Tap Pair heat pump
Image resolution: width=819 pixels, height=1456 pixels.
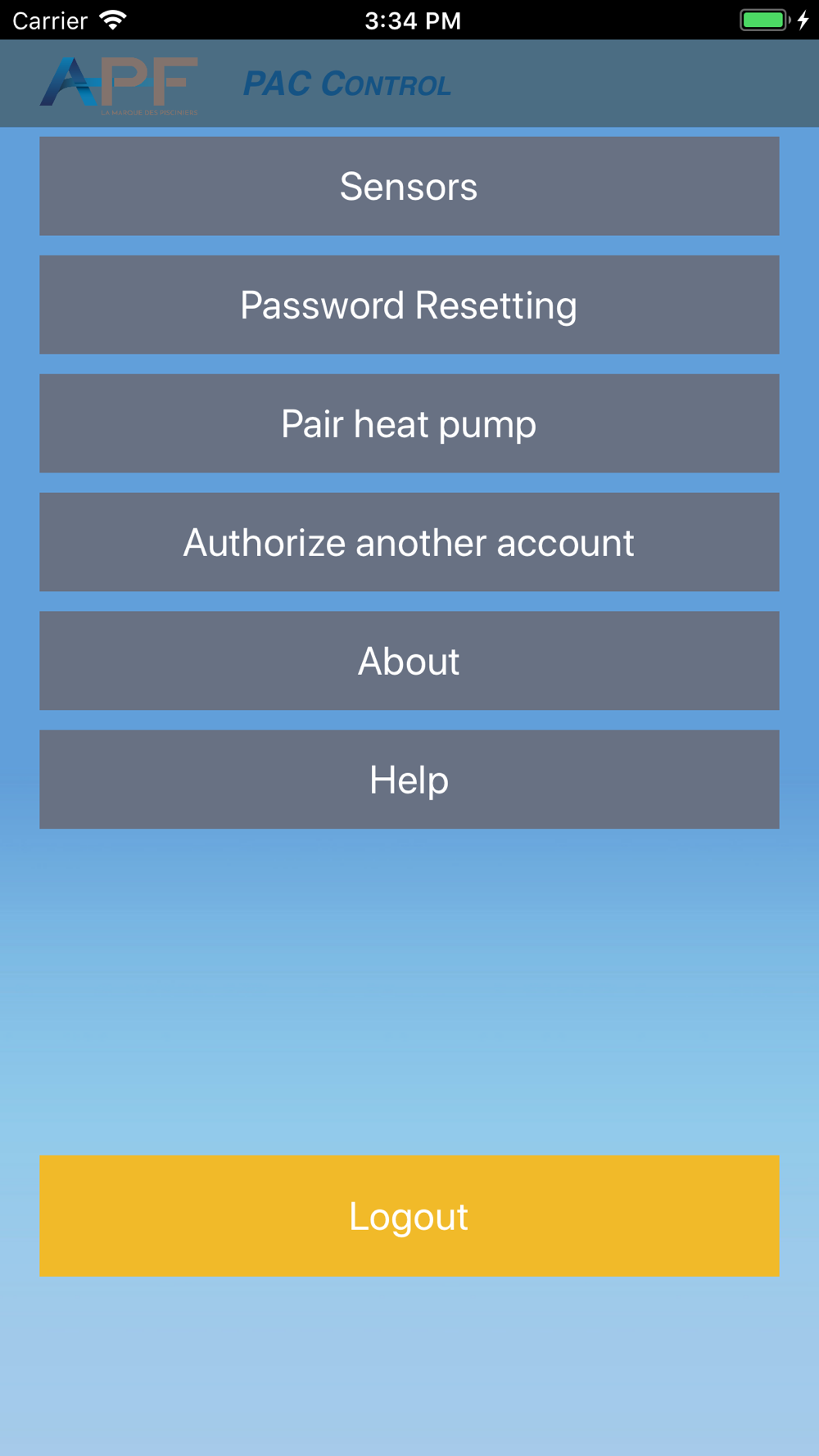point(409,423)
